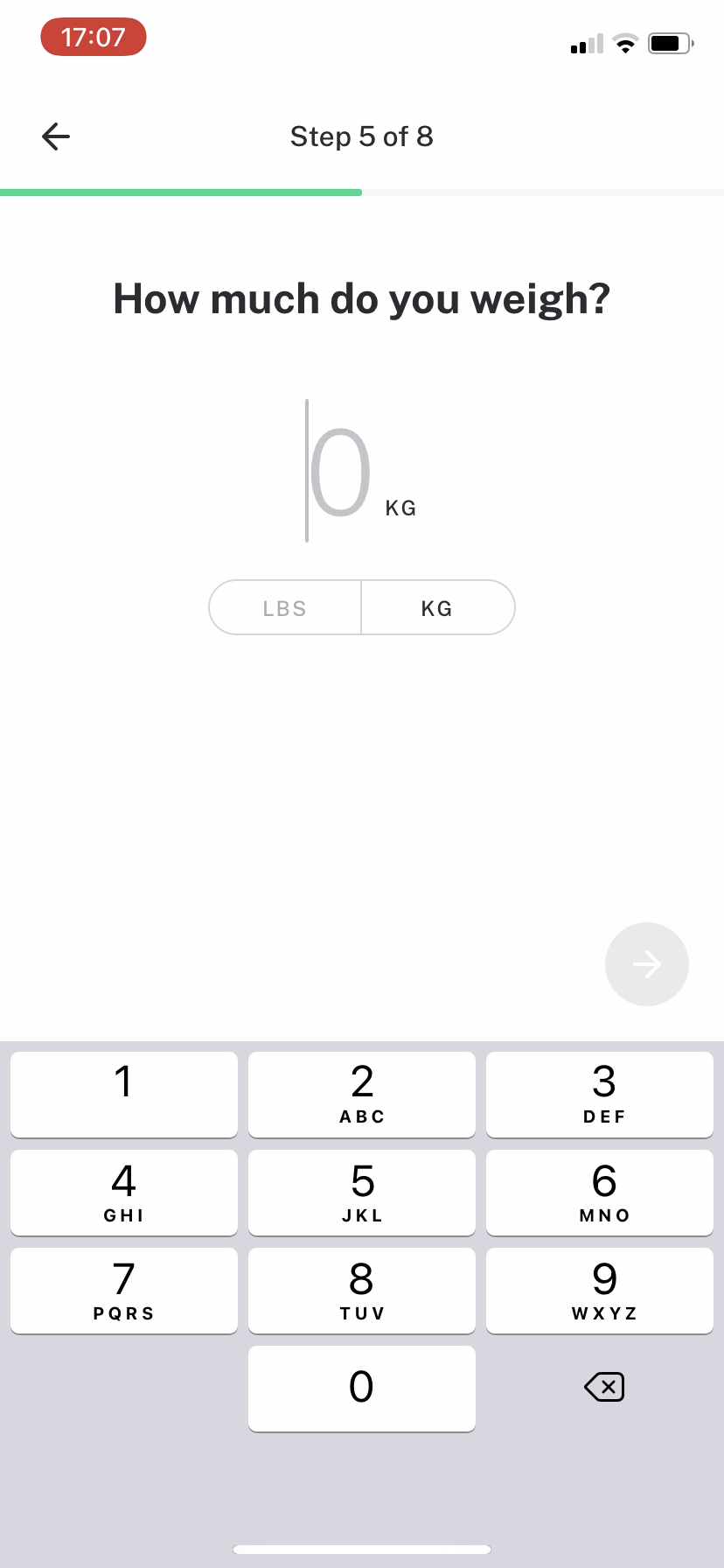
Task: Tap the battery indicator in status bar
Action: [670, 43]
